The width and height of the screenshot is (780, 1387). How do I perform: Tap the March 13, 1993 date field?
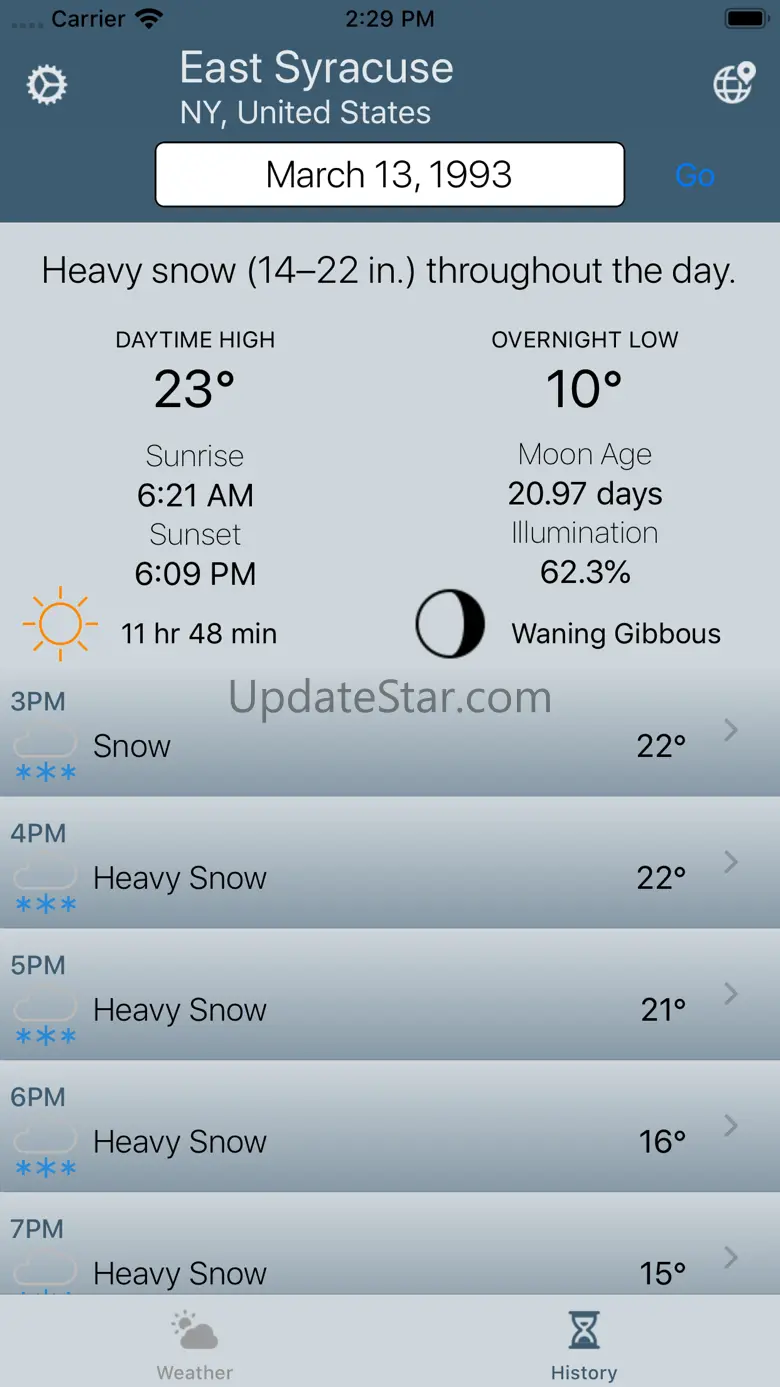(x=390, y=175)
